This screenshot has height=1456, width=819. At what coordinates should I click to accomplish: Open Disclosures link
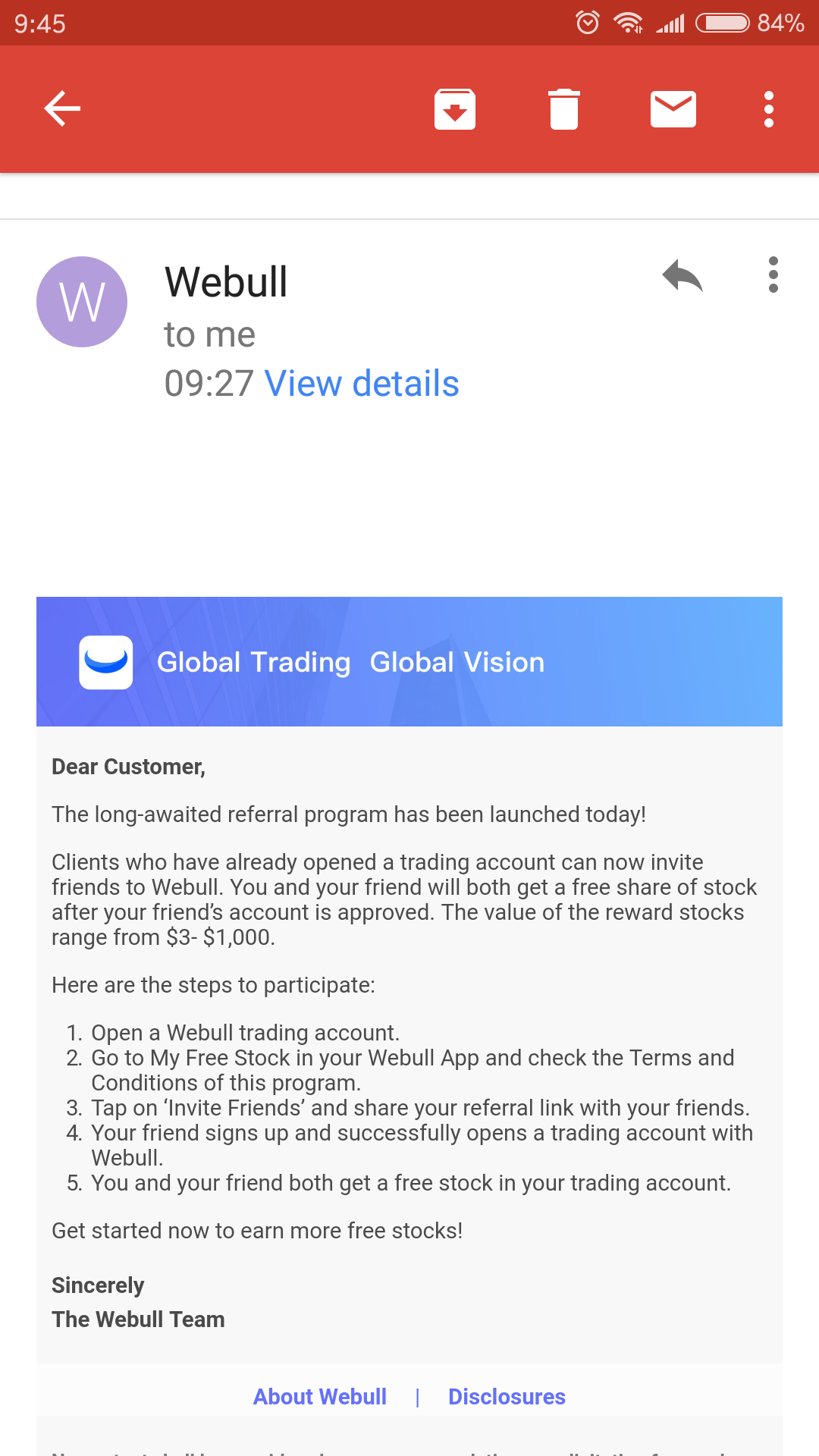[507, 1397]
